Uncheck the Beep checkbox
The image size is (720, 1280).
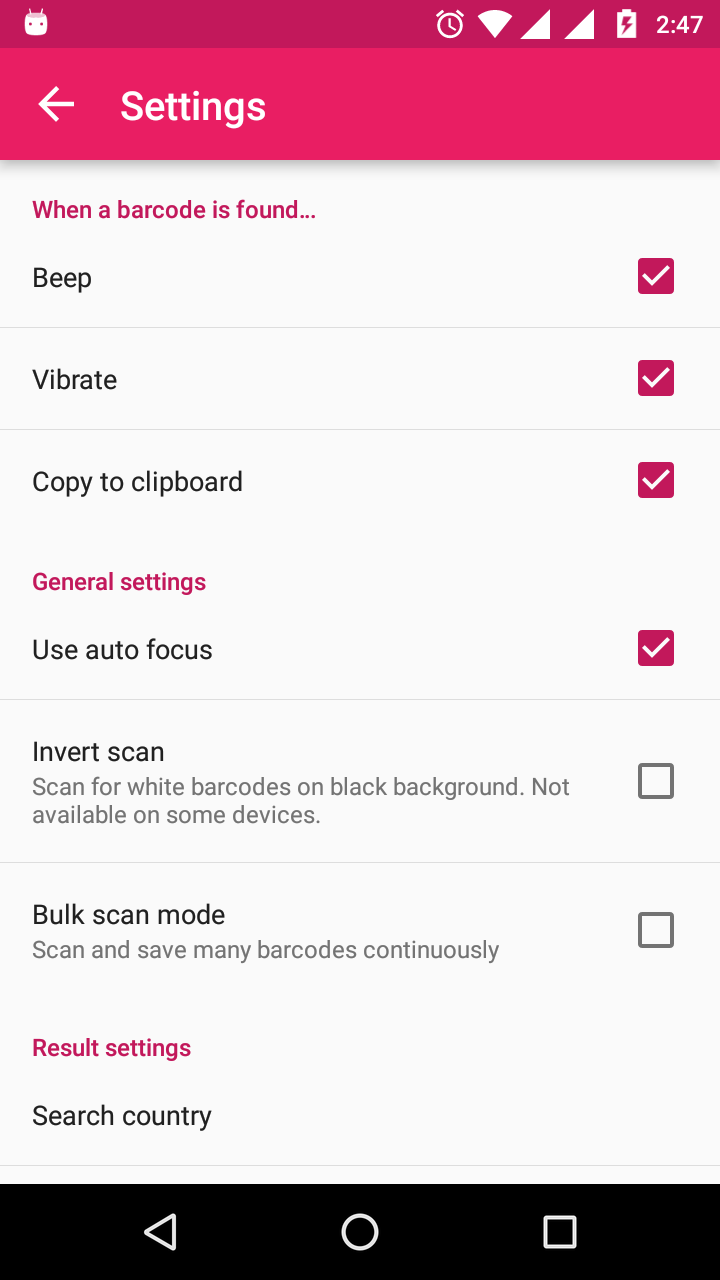[656, 276]
